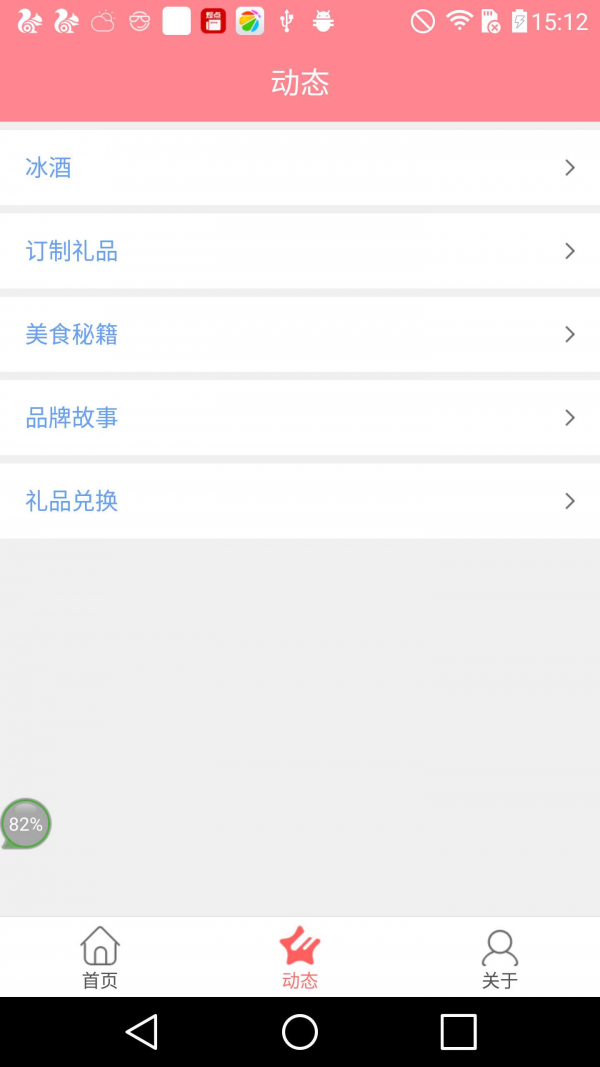Open the 订制礼品 entry
600x1067 pixels.
point(300,251)
